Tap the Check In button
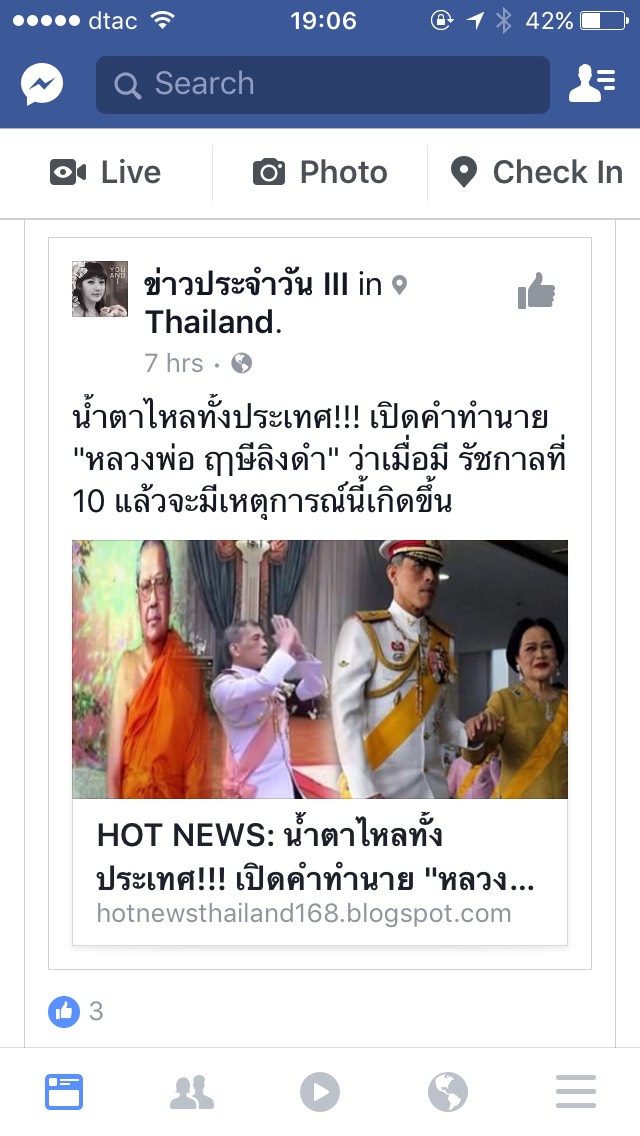Viewport: 640px width, 1136px height. 537,172
